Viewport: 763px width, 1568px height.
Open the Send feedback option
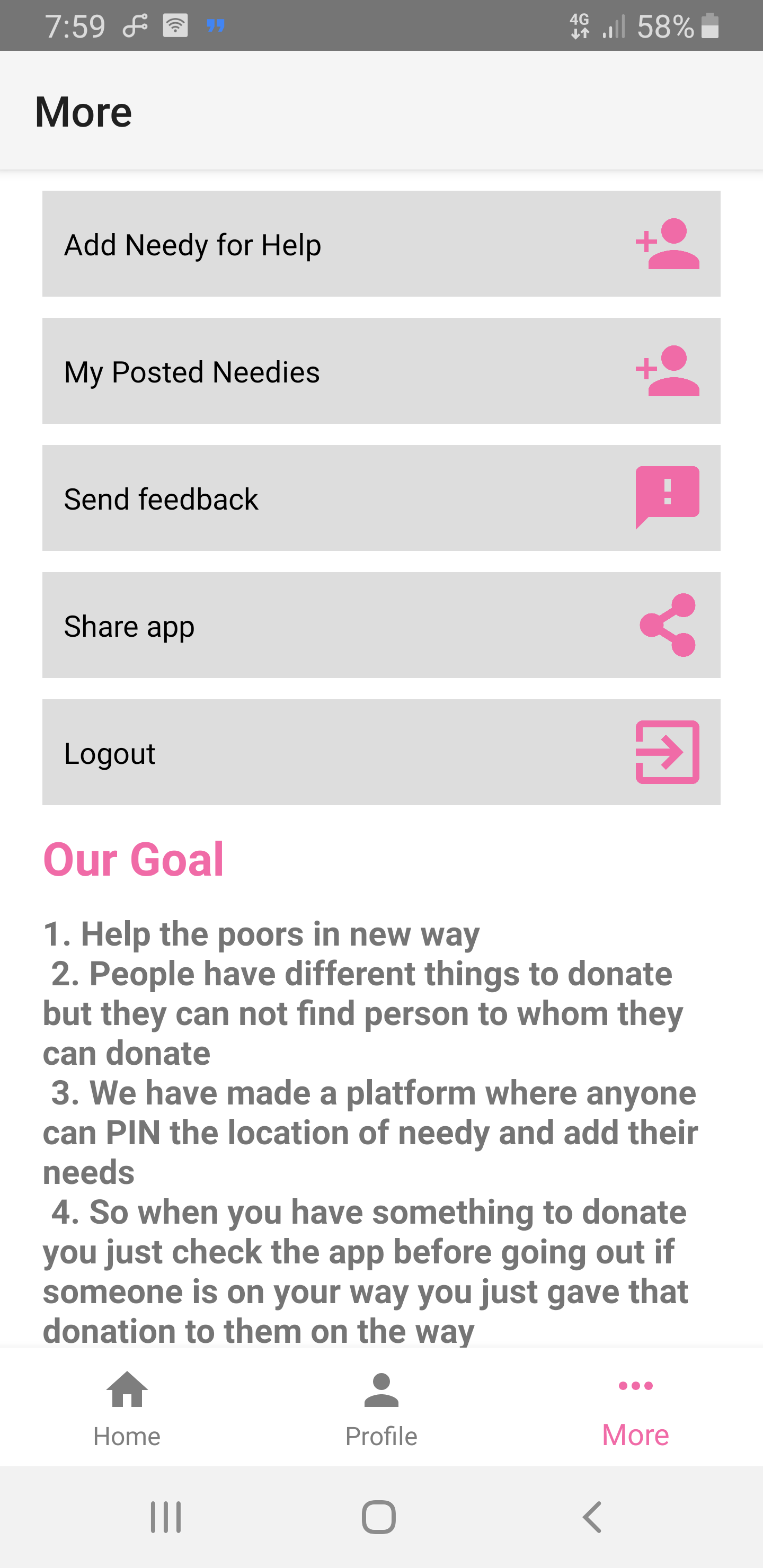tap(380, 498)
